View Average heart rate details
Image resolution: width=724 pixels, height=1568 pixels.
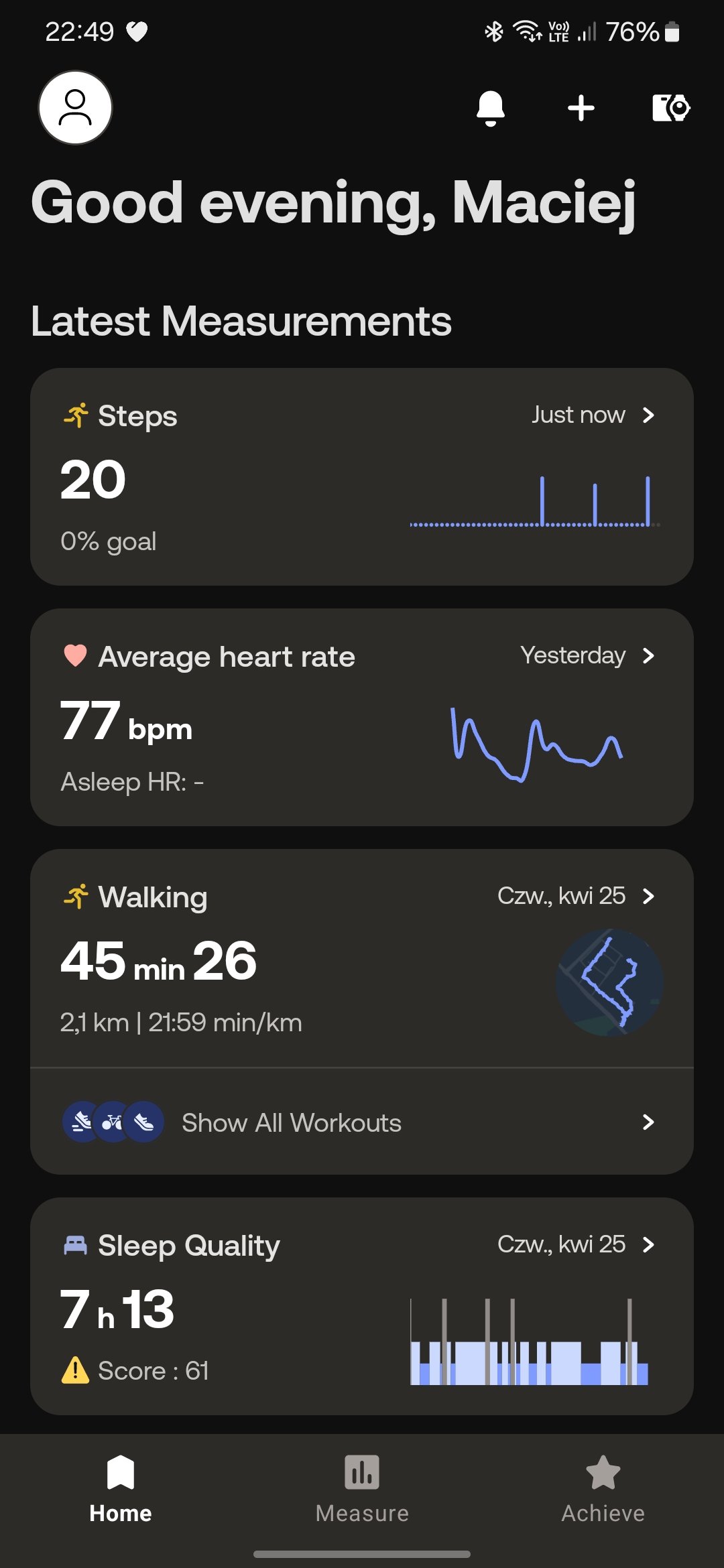point(362,717)
